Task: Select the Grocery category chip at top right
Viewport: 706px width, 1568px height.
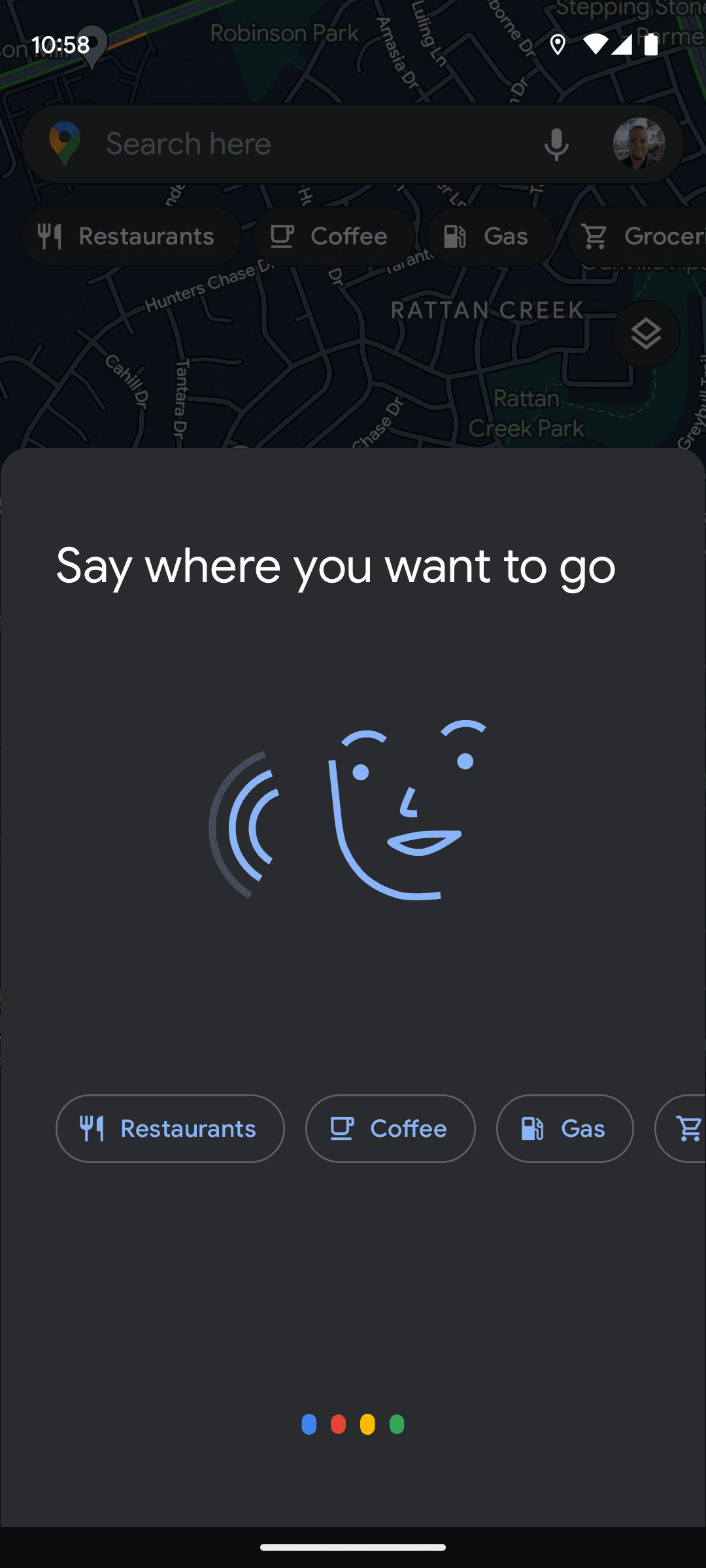Action: (x=654, y=237)
